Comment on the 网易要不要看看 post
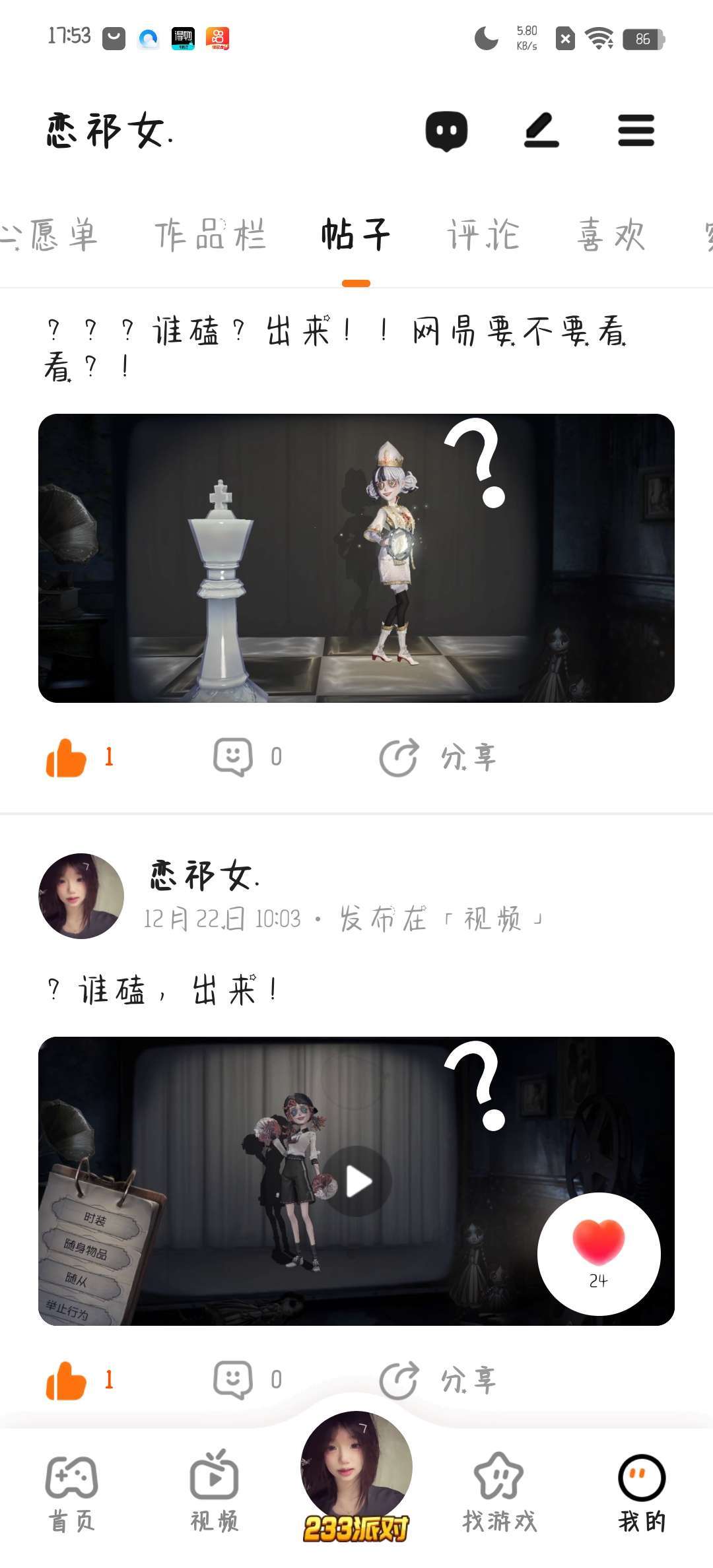713x1568 pixels. coord(233,757)
